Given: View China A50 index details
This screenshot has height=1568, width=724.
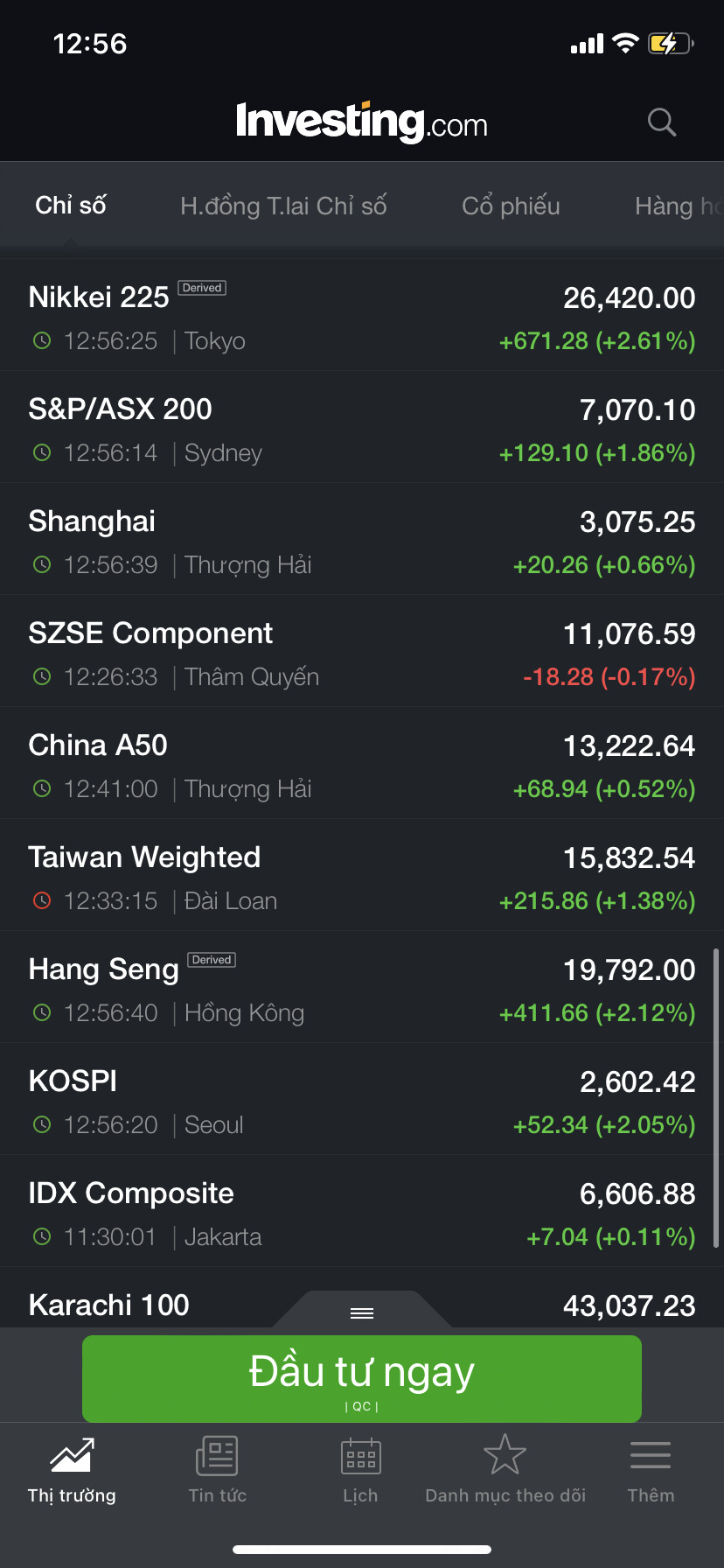Looking at the screenshot, I should pos(362,765).
